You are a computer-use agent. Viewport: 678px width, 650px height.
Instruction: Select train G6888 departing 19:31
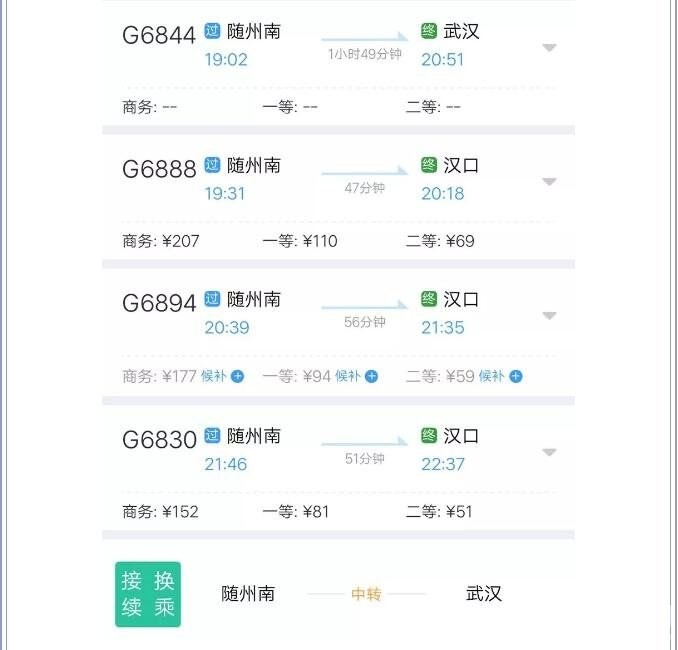(x=160, y=170)
